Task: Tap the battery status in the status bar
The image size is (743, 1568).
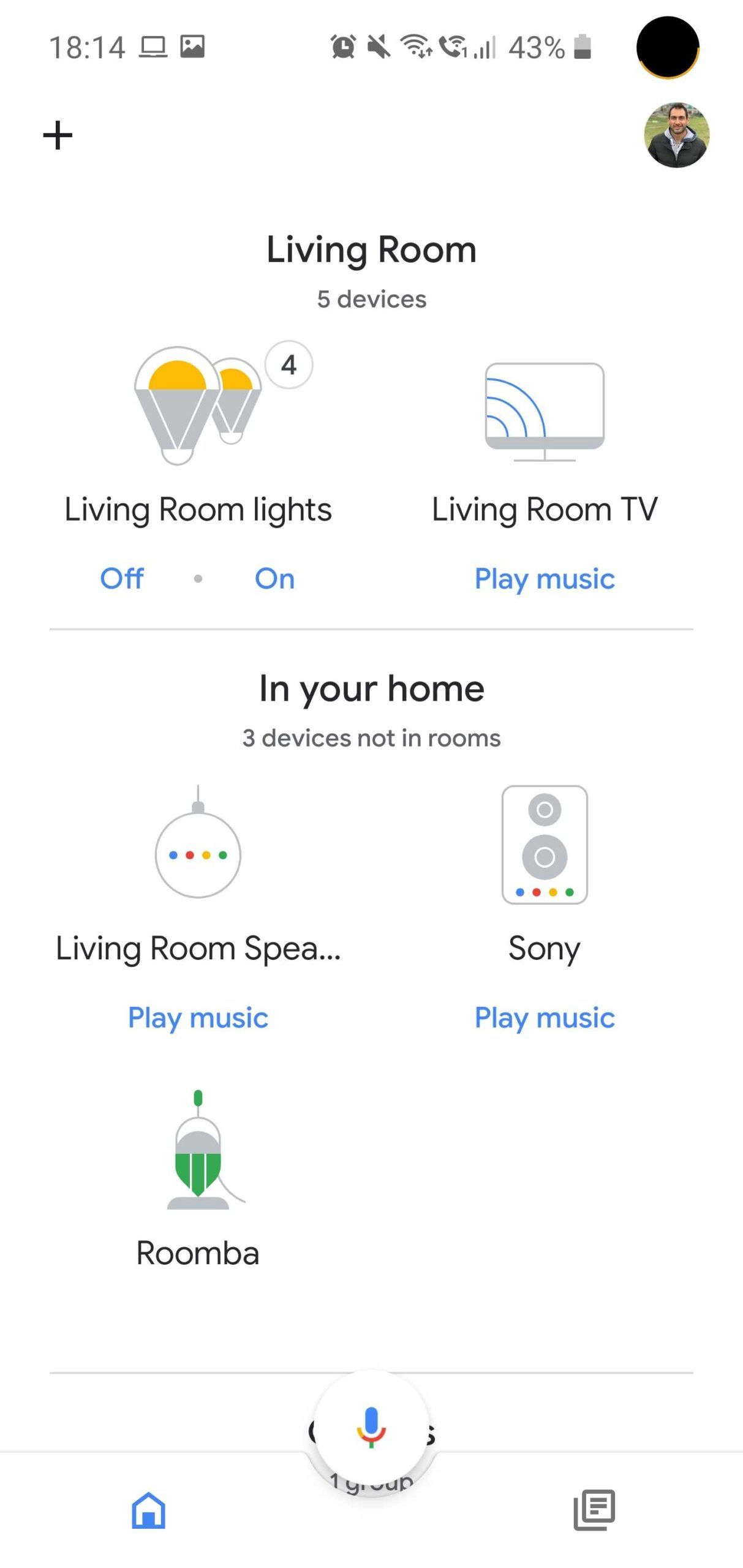Action: [579, 49]
